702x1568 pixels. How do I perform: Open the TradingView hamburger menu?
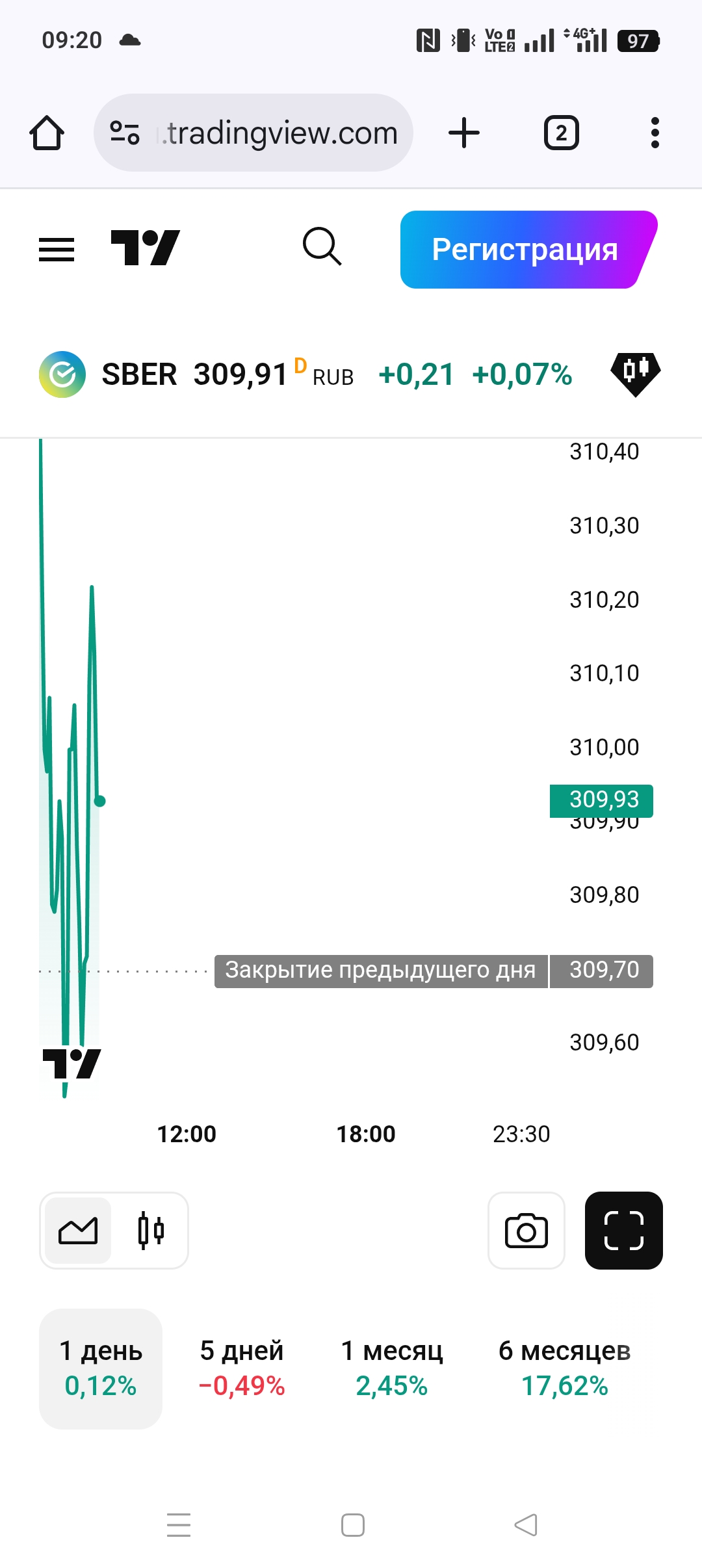(x=57, y=250)
